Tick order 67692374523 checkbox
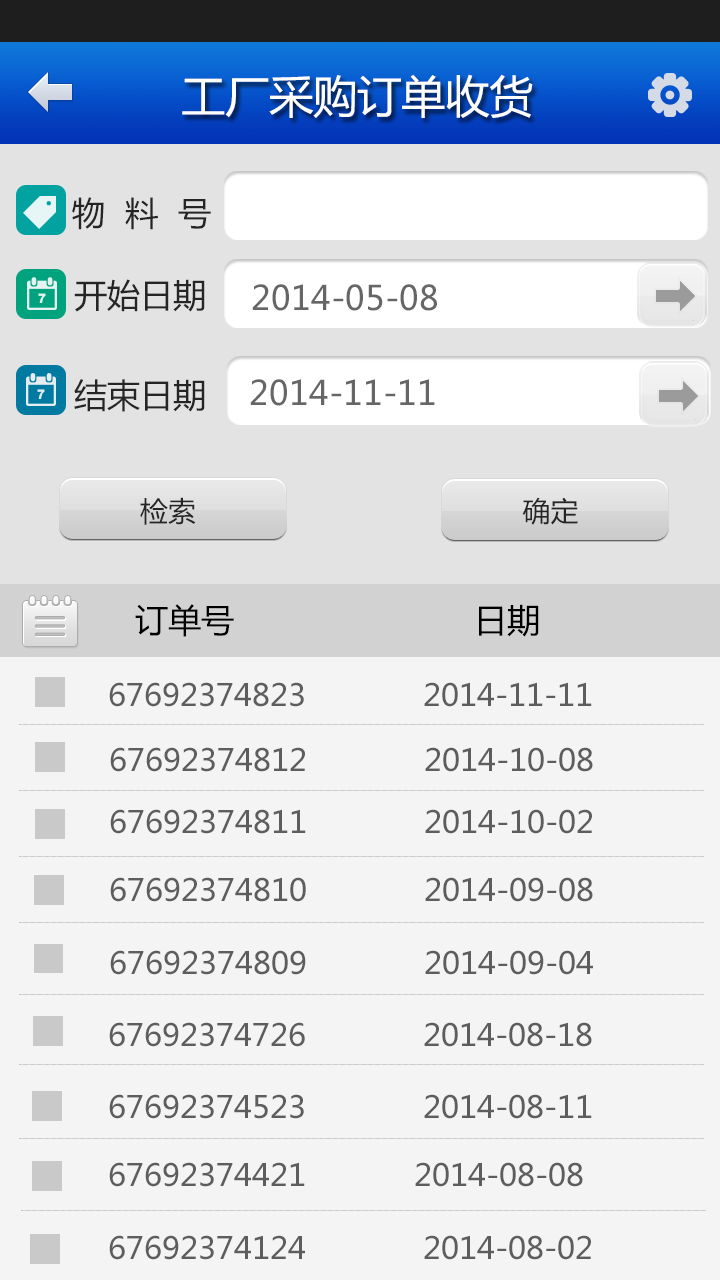Viewport: 720px width, 1280px height. pyautogui.click(x=47, y=1106)
